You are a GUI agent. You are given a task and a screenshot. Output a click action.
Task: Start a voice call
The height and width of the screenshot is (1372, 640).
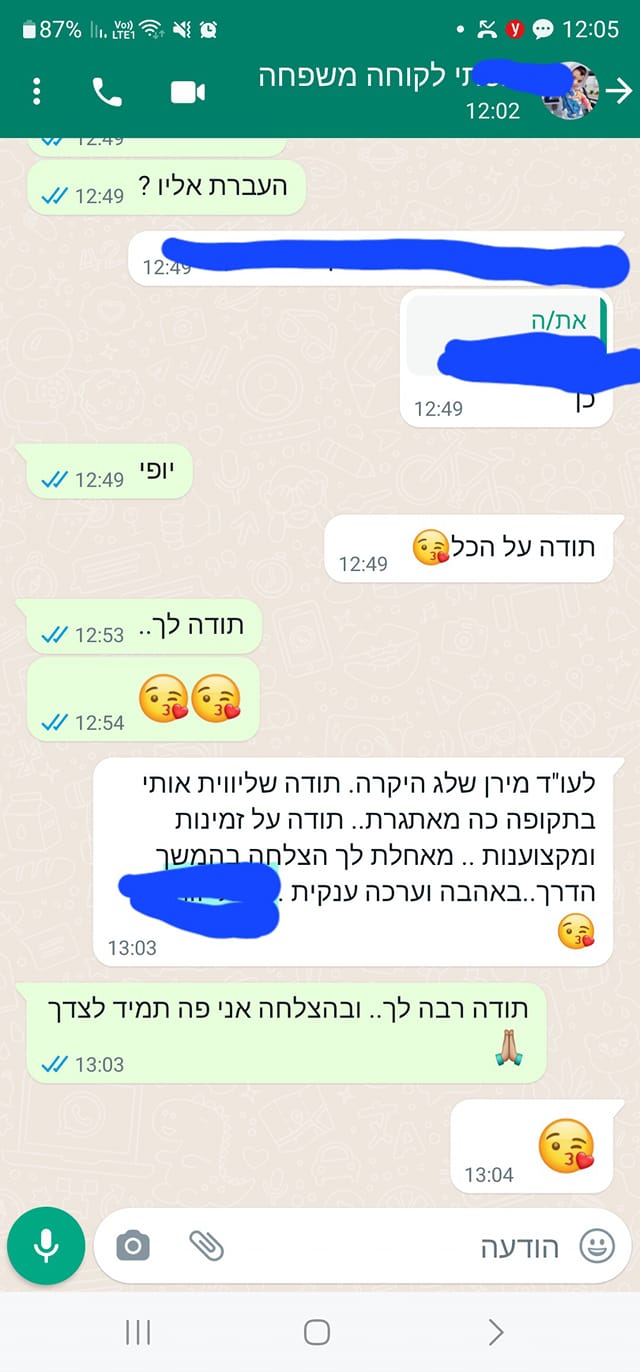pos(108,92)
